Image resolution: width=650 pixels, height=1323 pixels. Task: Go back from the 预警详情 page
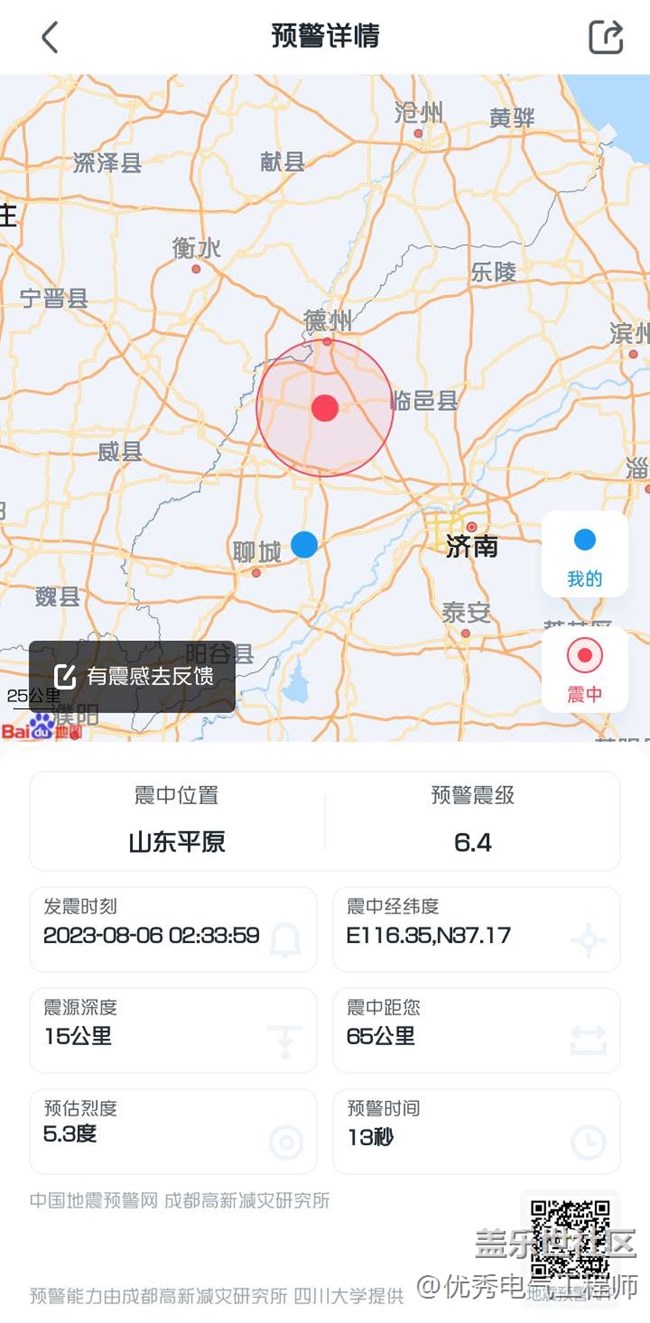pos(50,38)
